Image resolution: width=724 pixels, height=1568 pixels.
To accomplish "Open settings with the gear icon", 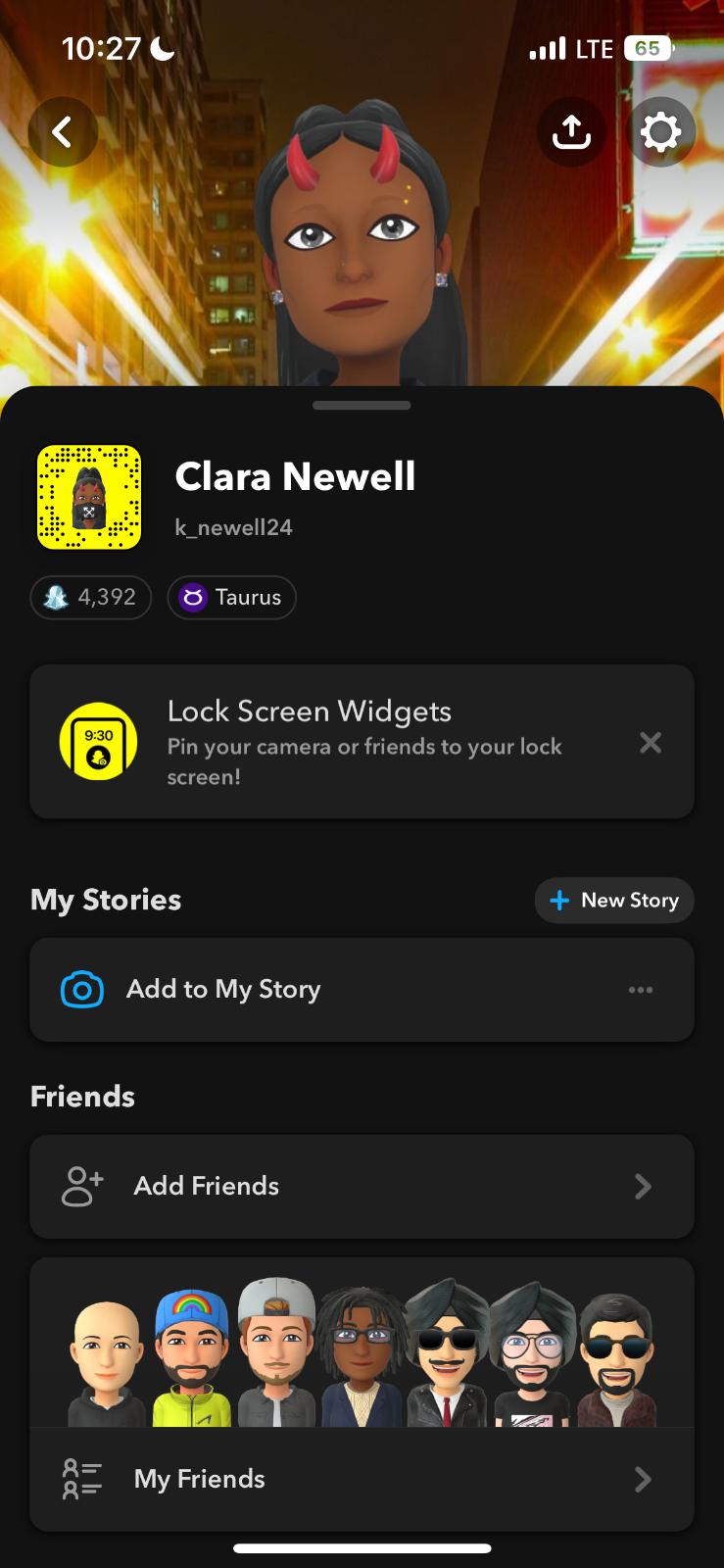I will click(x=660, y=131).
